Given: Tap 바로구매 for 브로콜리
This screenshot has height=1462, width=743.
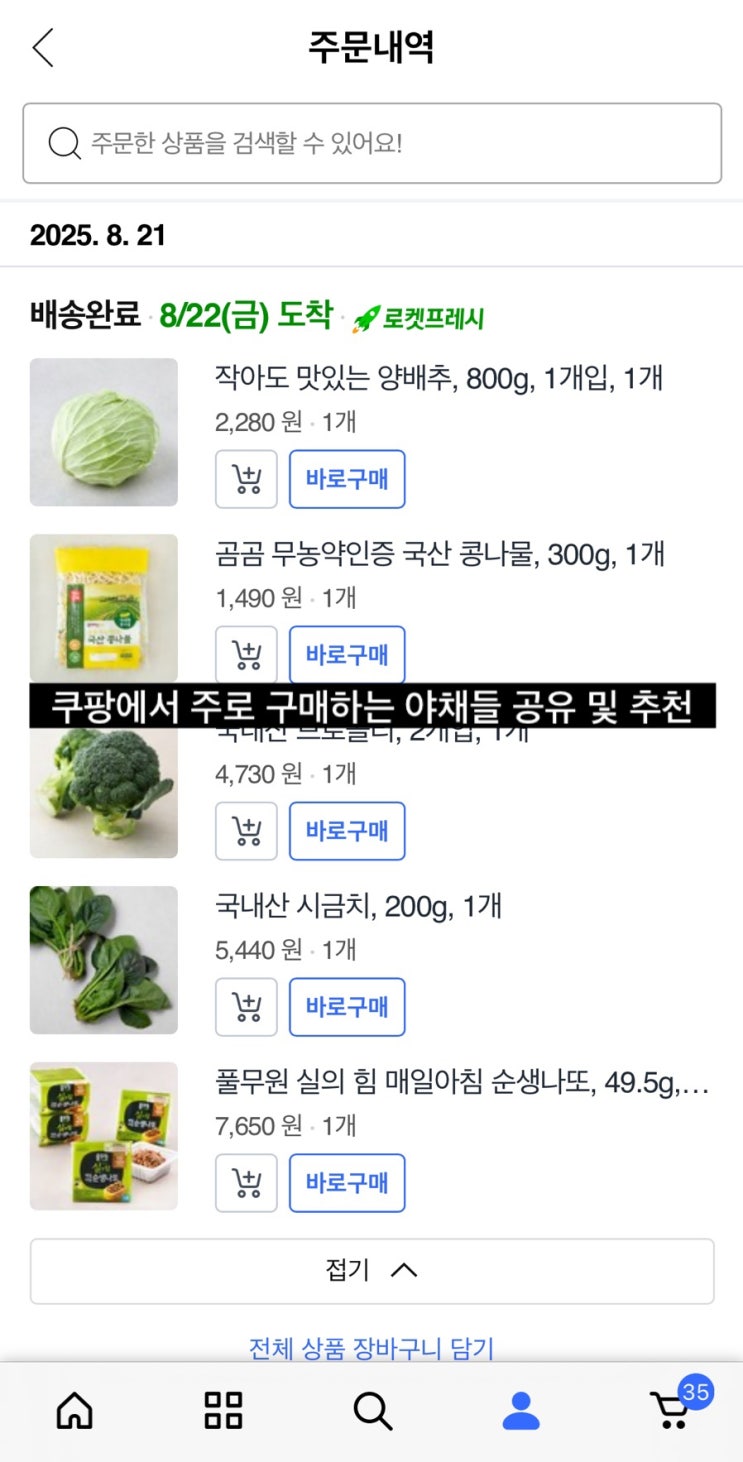Looking at the screenshot, I should pyautogui.click(x=347, y=831).
